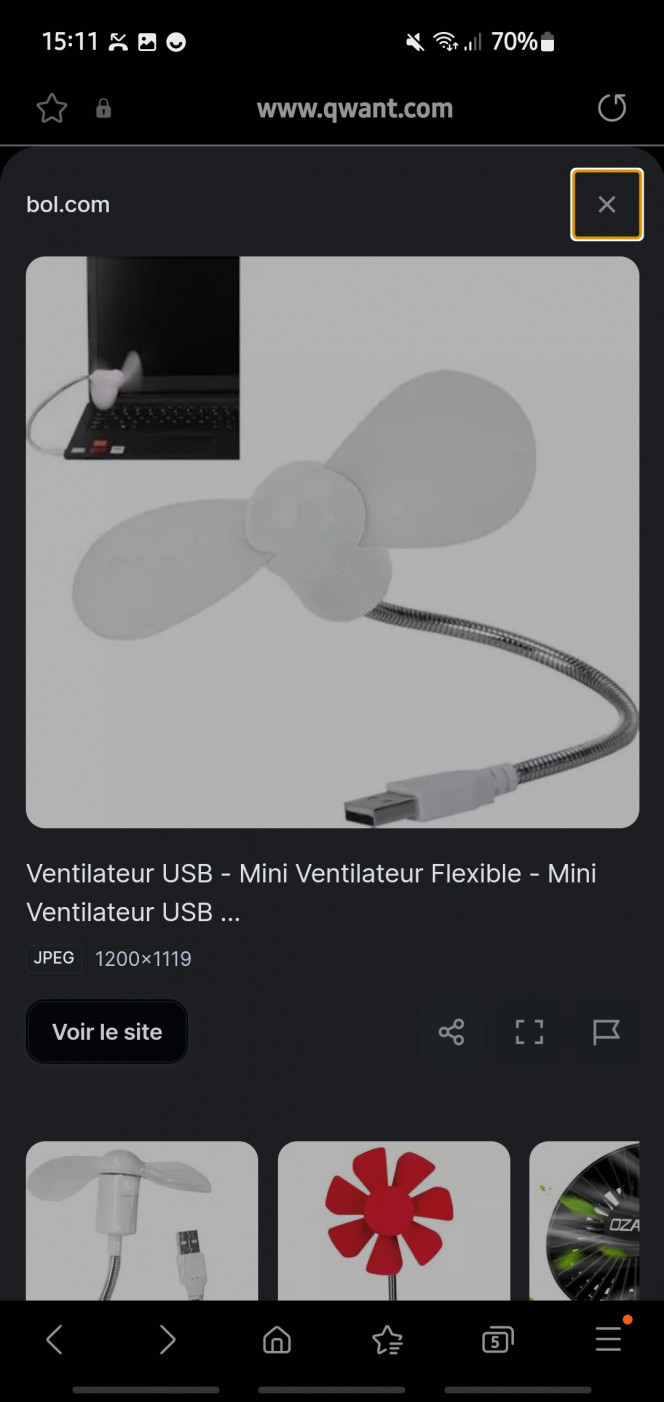This screenshot has width=664, height=1402.
Task: Report this image with the flag icon
Action: 606,1032
